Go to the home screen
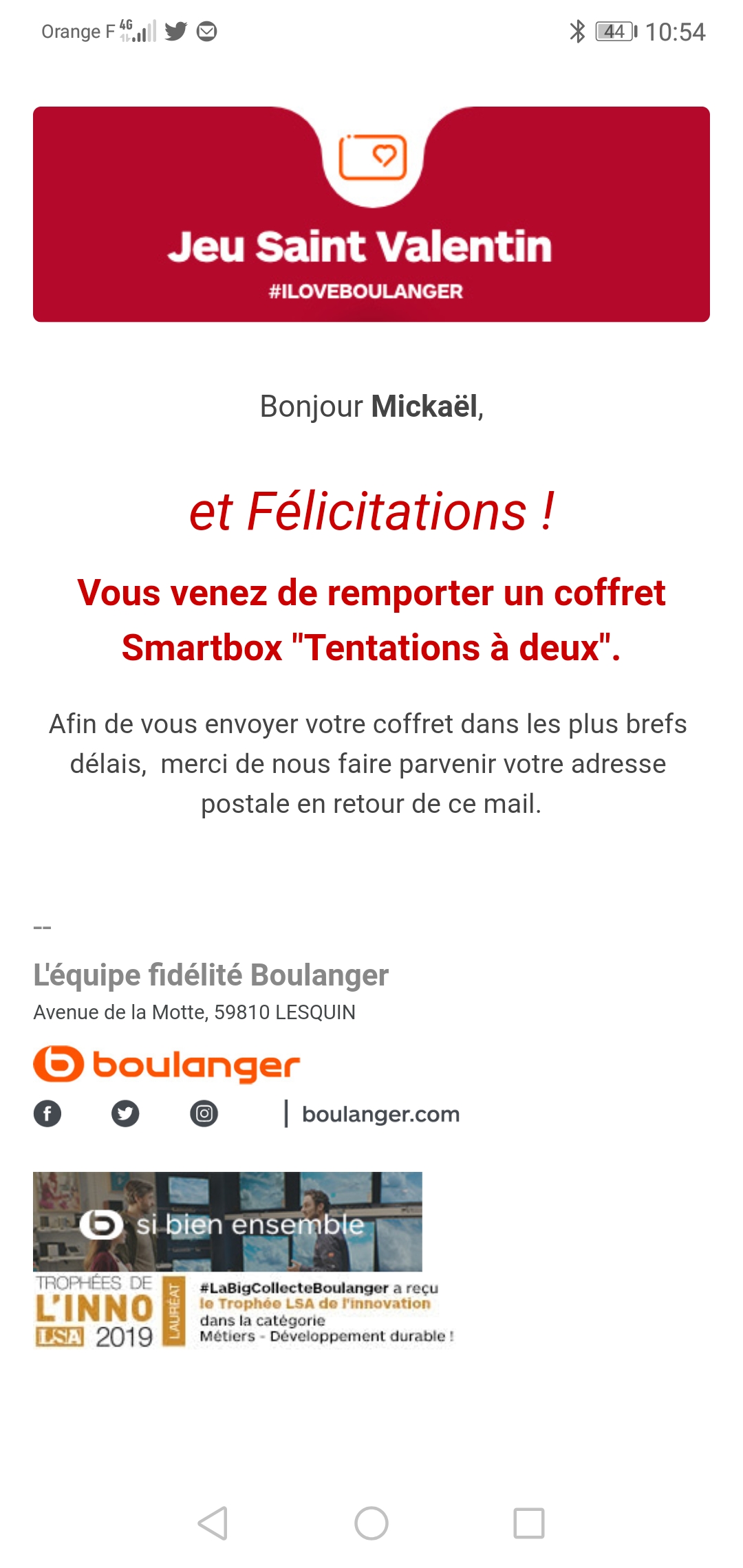This screenshot has height=1568, width=743. click(371, 1523)
